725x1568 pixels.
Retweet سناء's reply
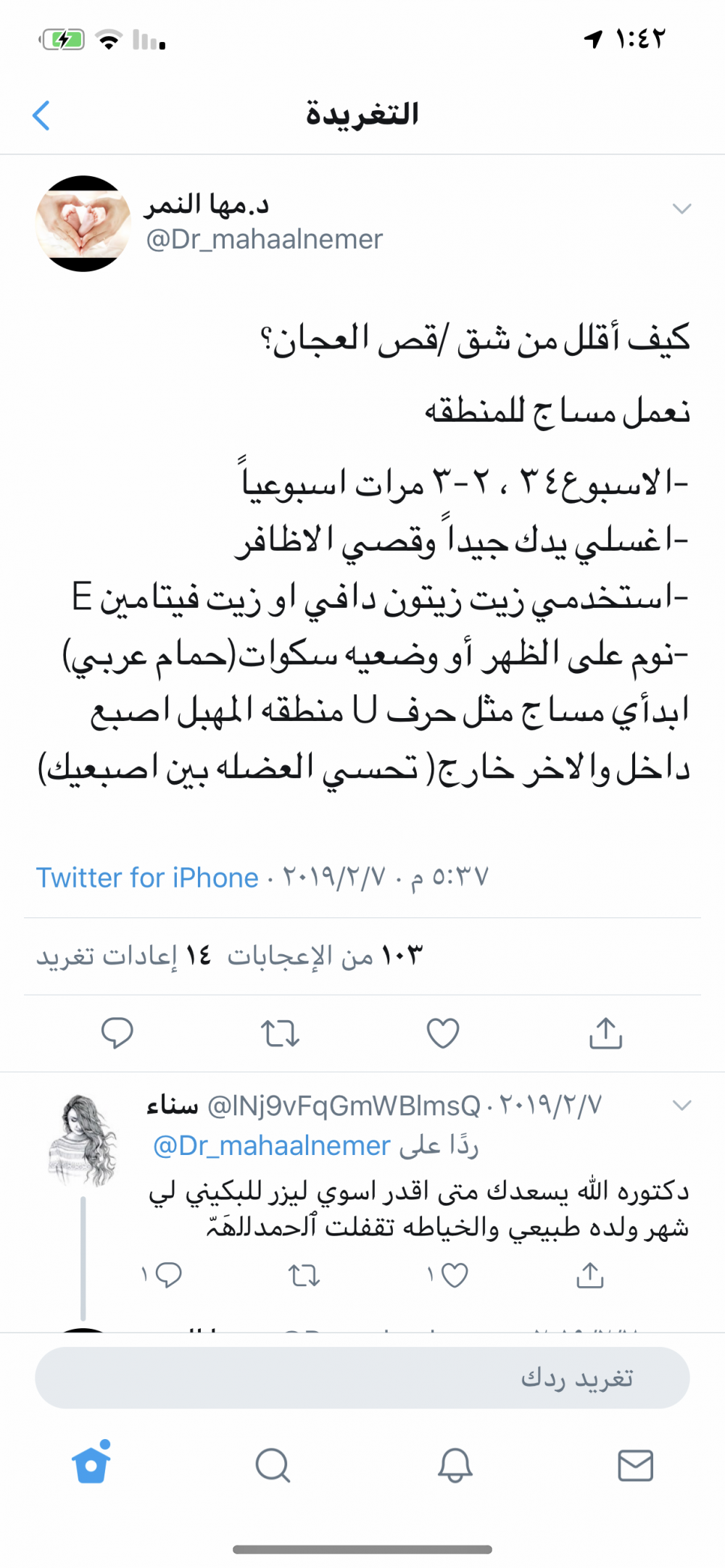pyautogui.click(x=304, y=1275)
